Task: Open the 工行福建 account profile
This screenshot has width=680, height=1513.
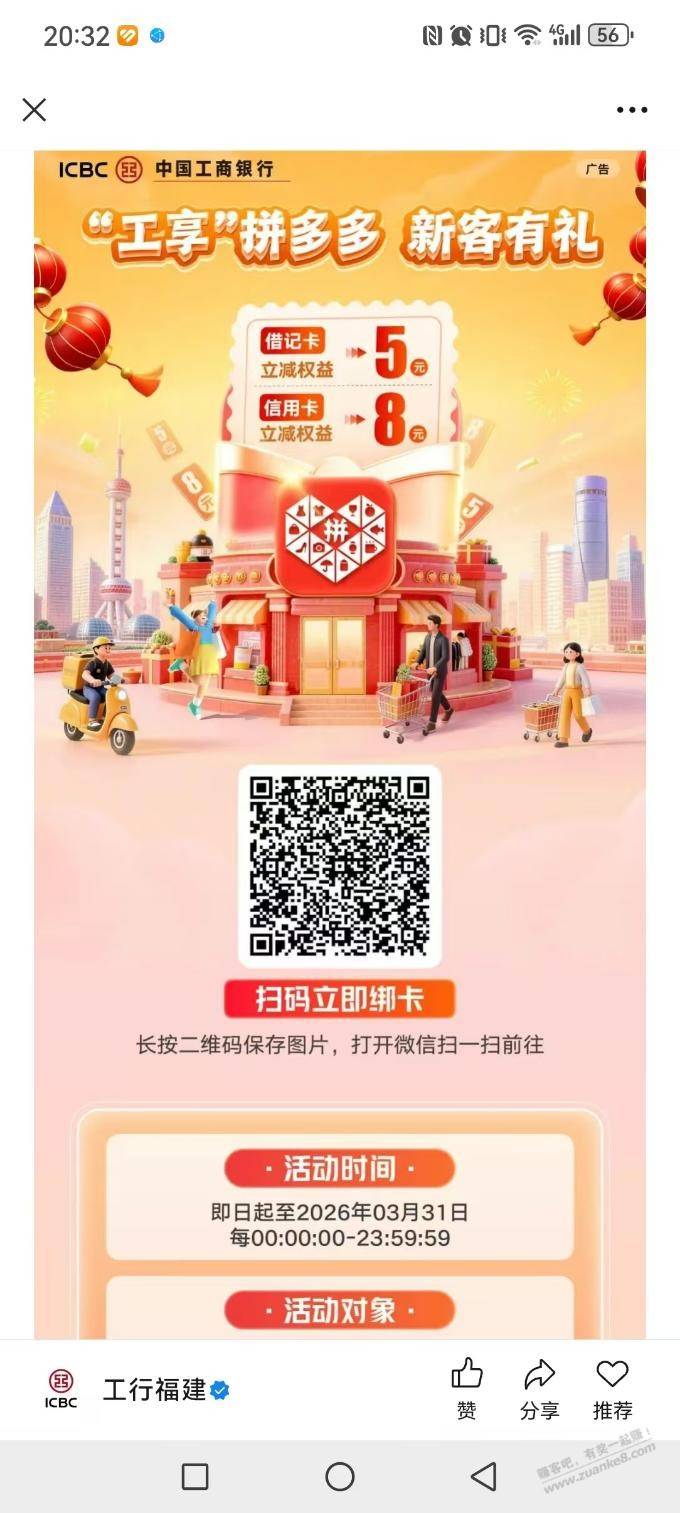Action: (x=154, y=1389)
